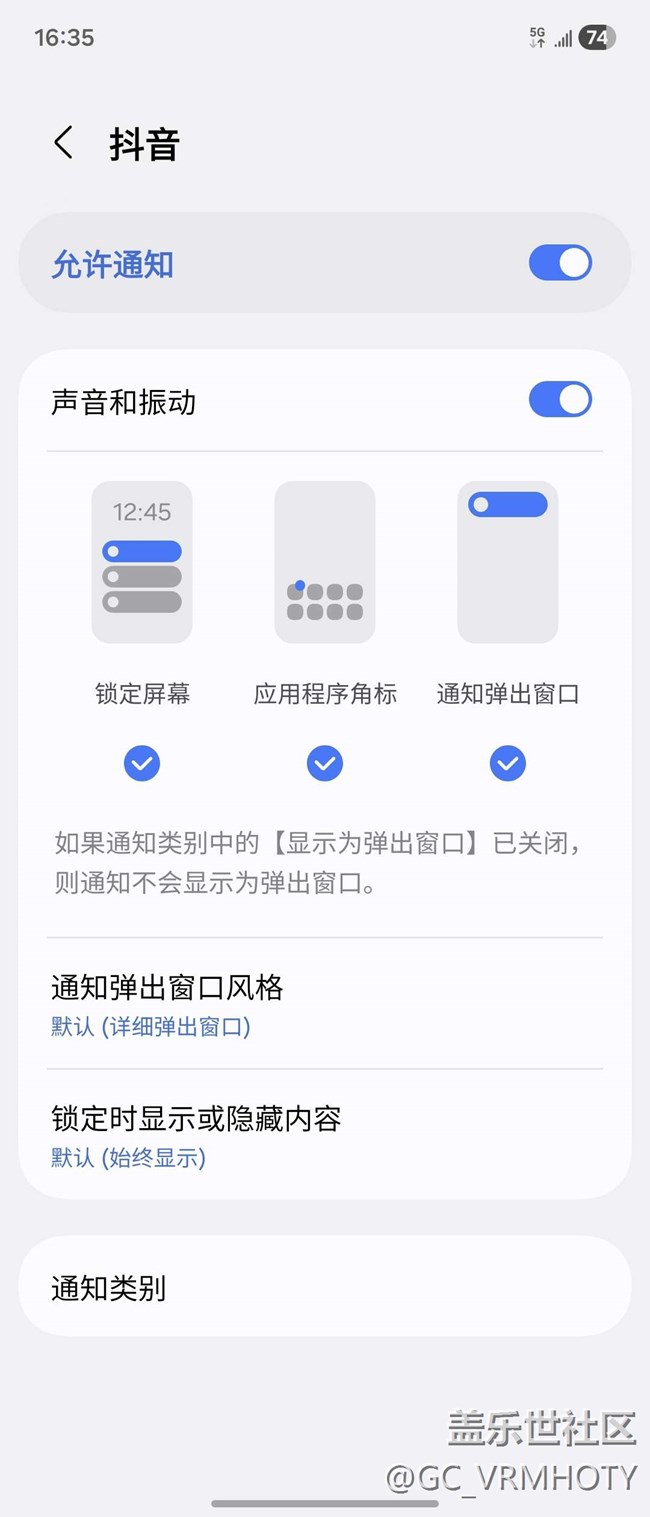Turn off the 允许通知 switch

coord(560,264)
